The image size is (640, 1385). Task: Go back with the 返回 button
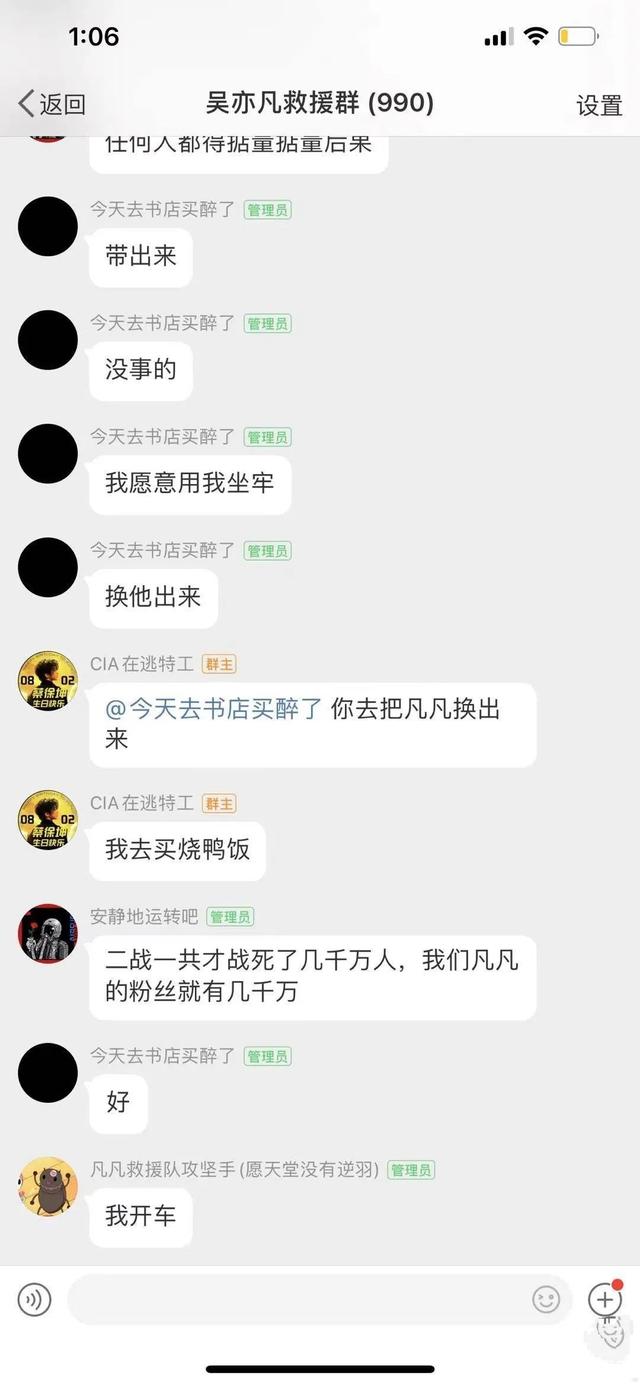pos(52,104)
